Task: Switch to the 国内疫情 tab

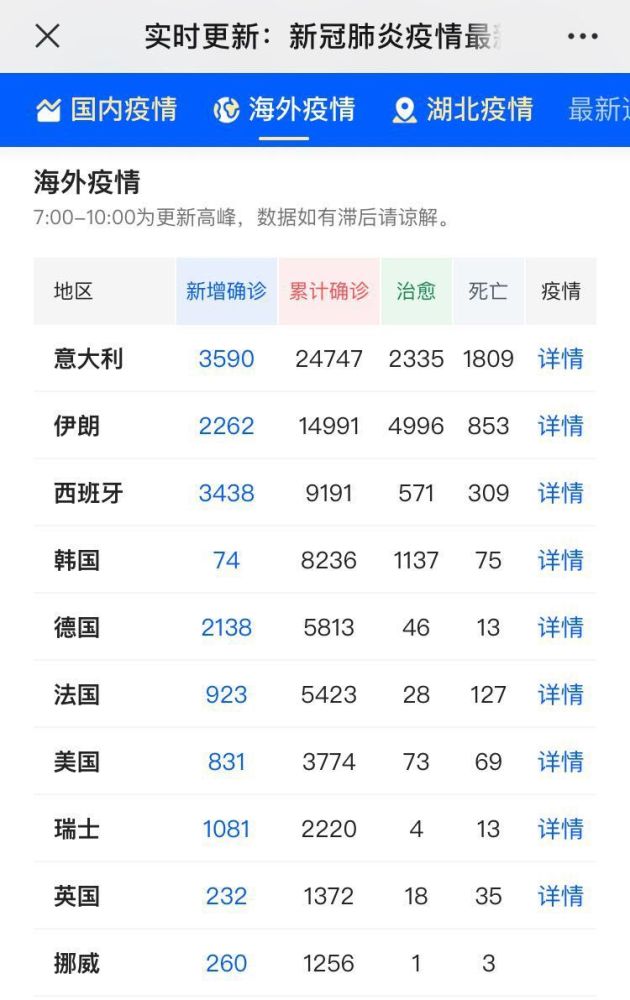Action: tap(106, 109)
